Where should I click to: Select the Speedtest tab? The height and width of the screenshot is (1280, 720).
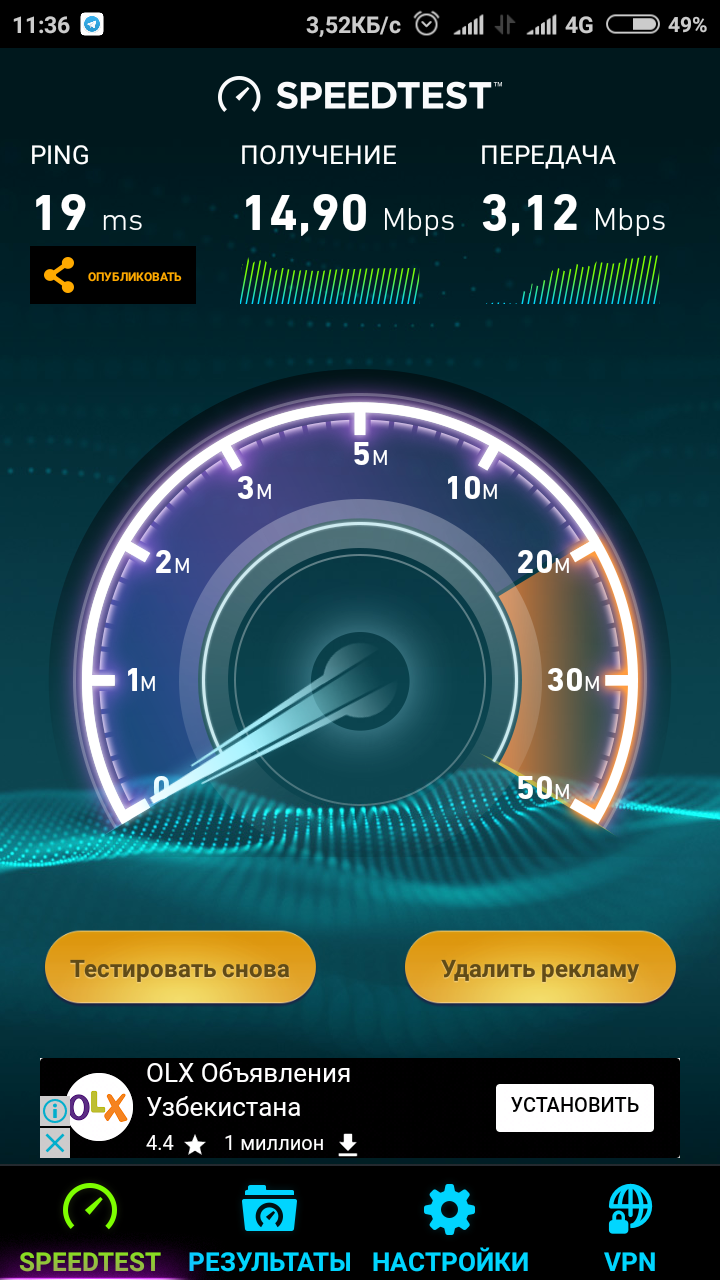point(90,1225)
